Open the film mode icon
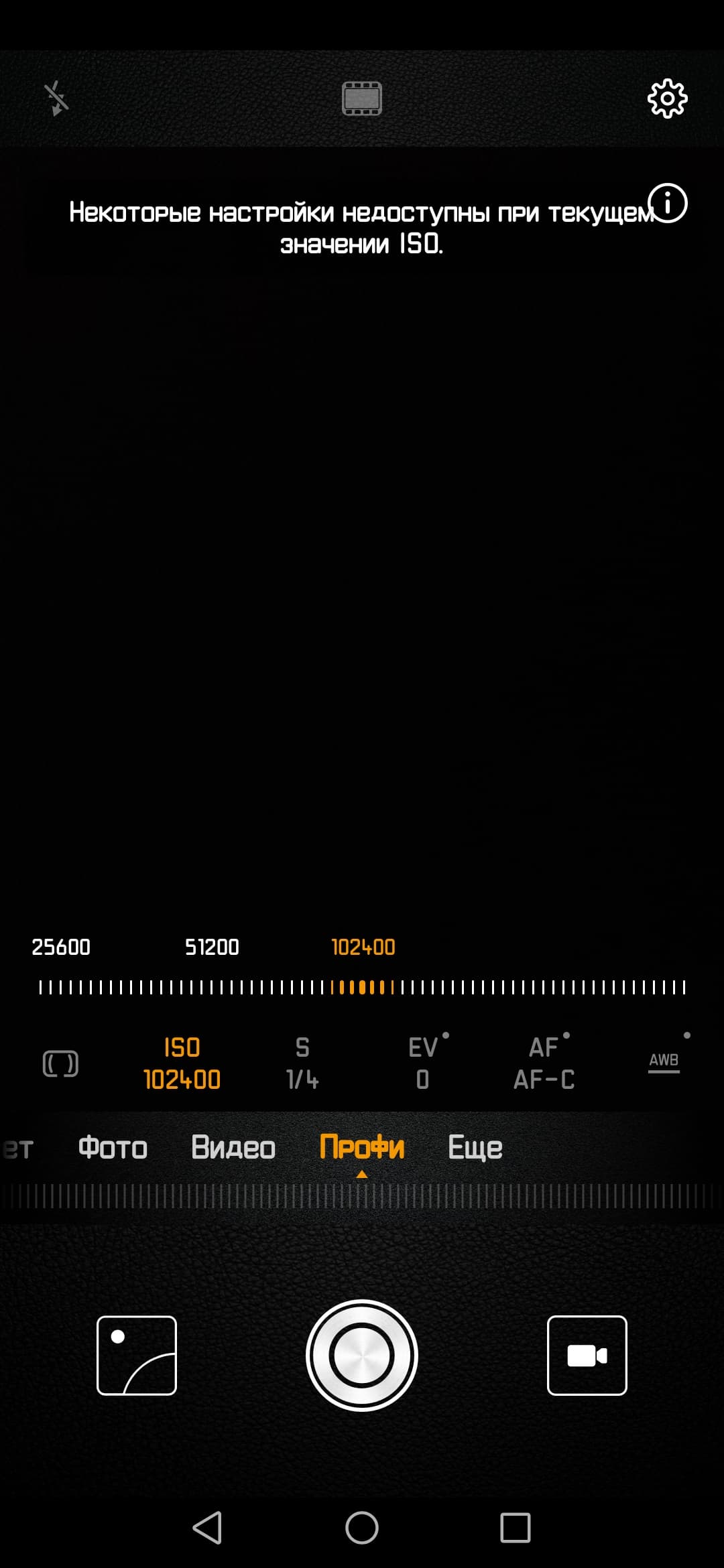 [x=362, y=99]
